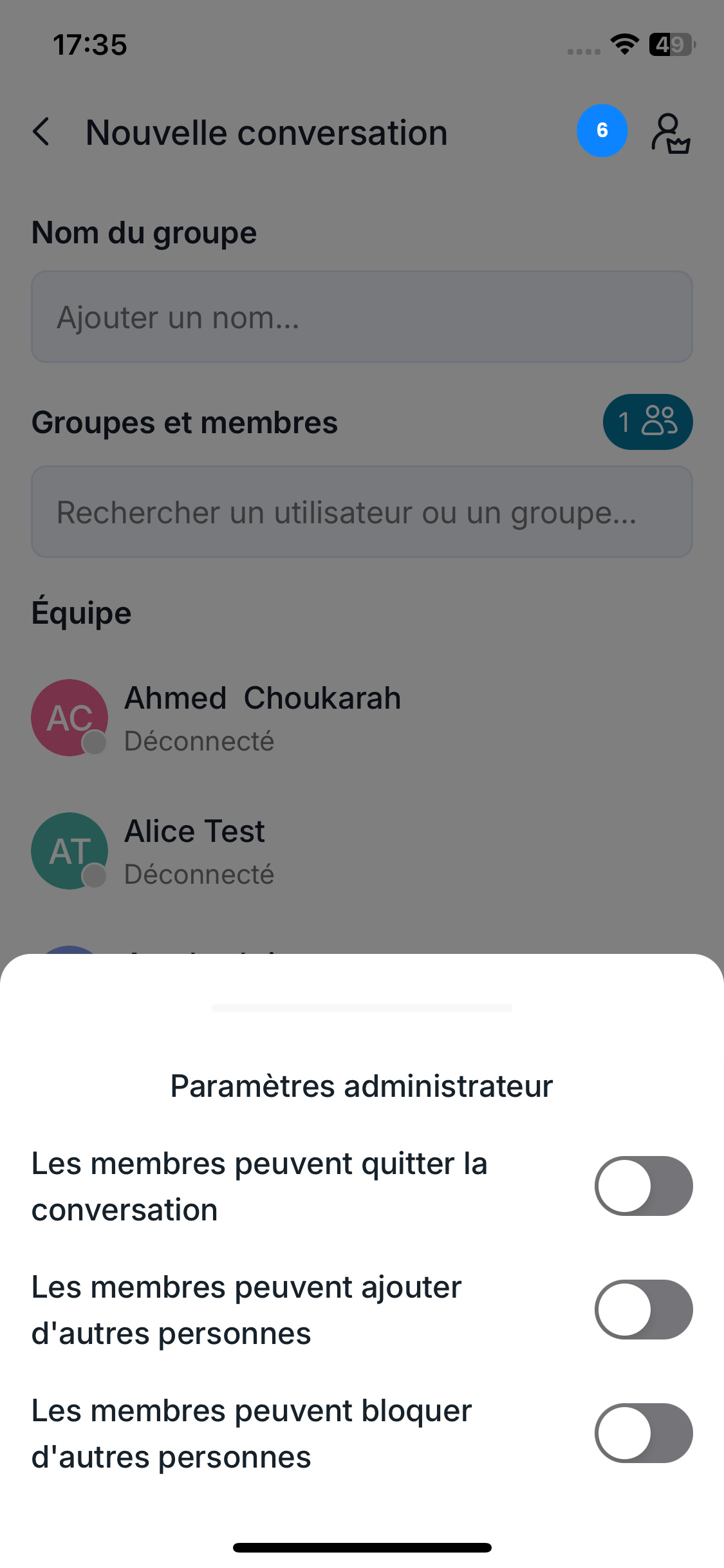724x1568 pixels.
Task: Focus the group name field
Action: pyautogui.click(x=362, y=317)
